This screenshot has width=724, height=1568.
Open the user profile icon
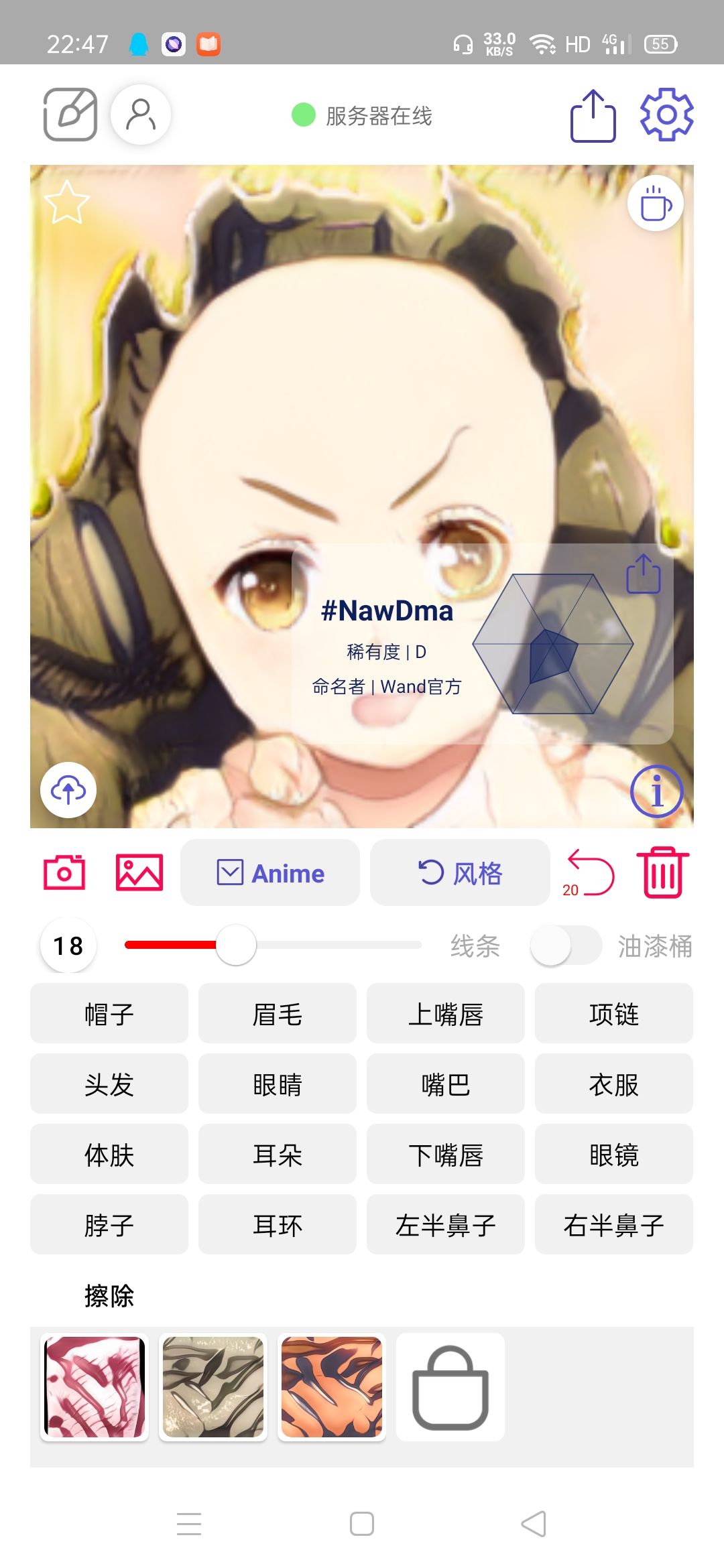(141, 115)
